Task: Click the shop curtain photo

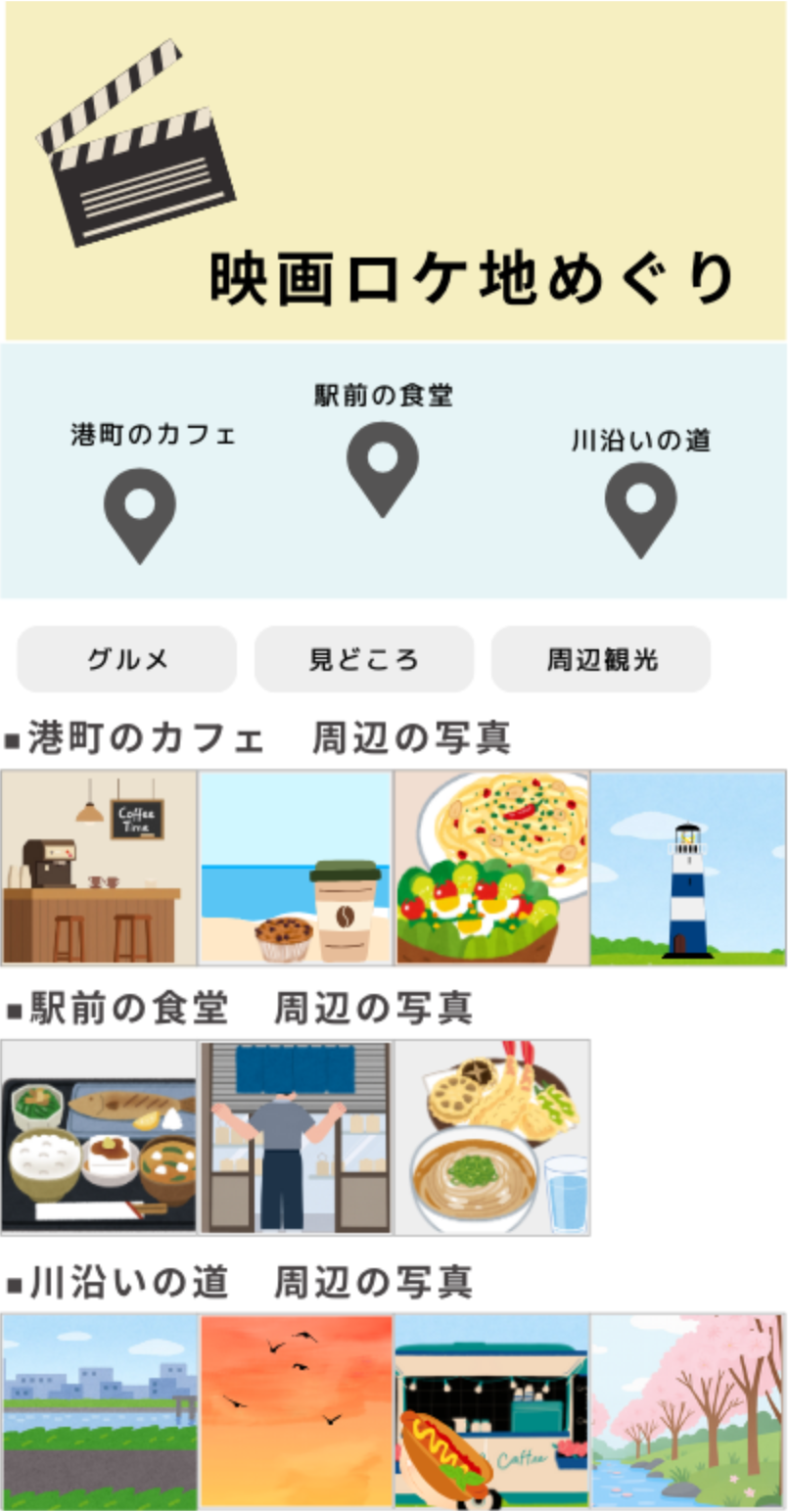Action: [295, 1138]
